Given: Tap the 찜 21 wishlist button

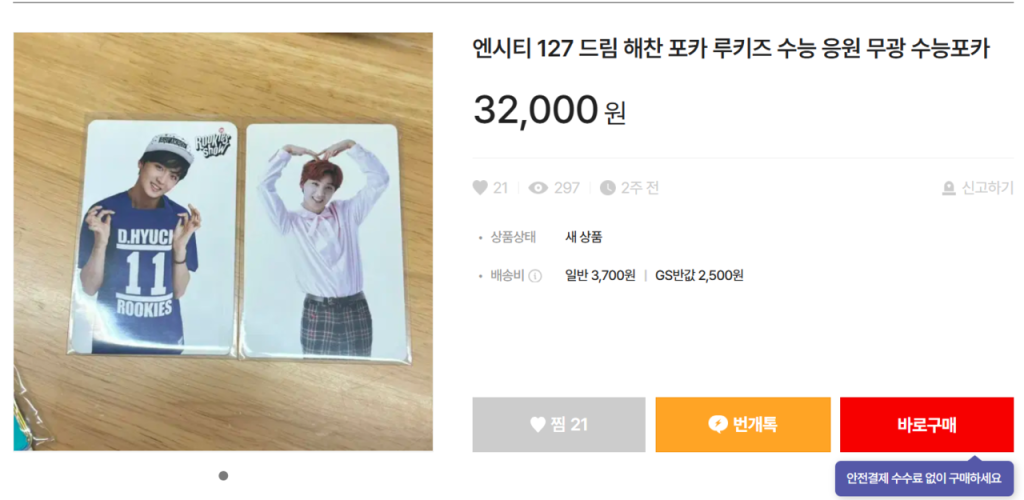Looking at the screenshot, I should (558, 425).
